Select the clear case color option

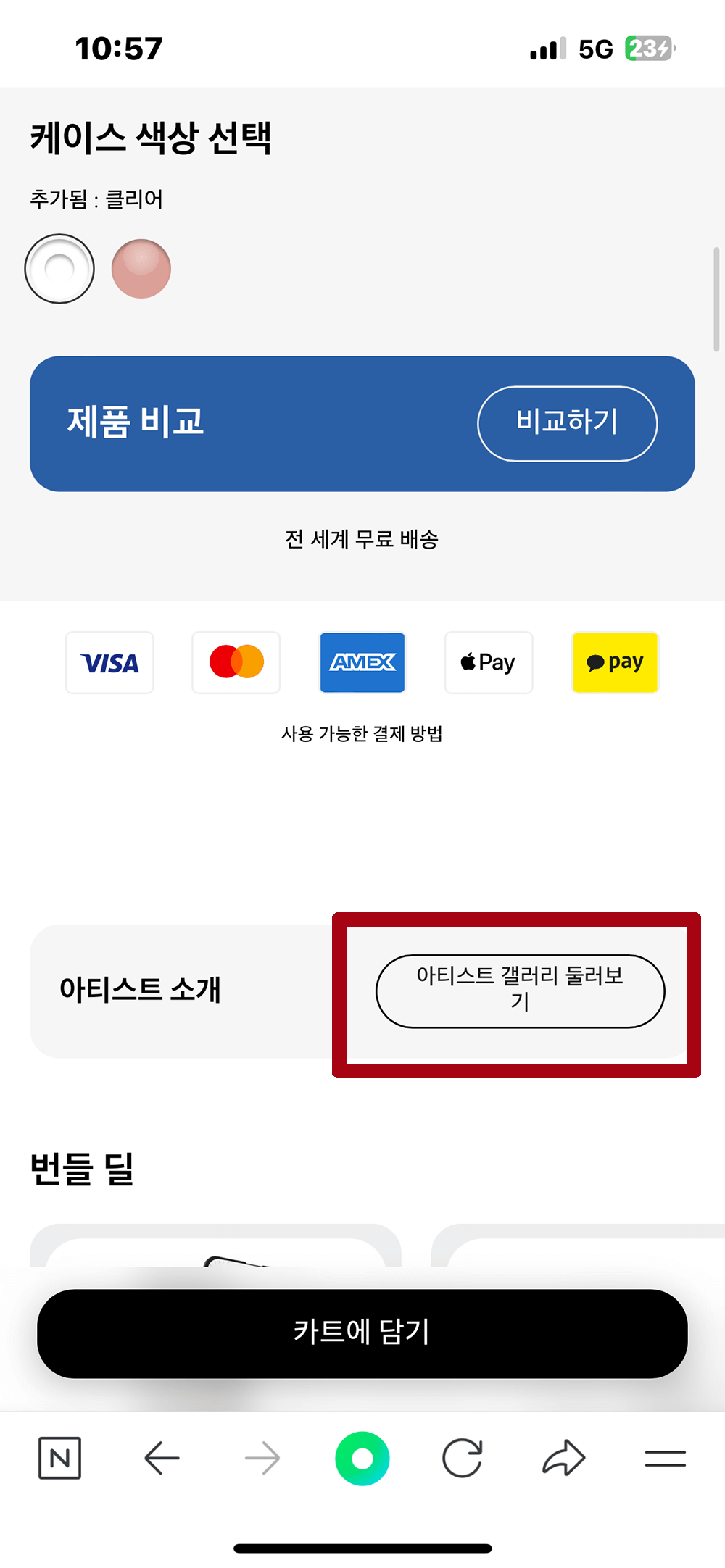(59, 268)
